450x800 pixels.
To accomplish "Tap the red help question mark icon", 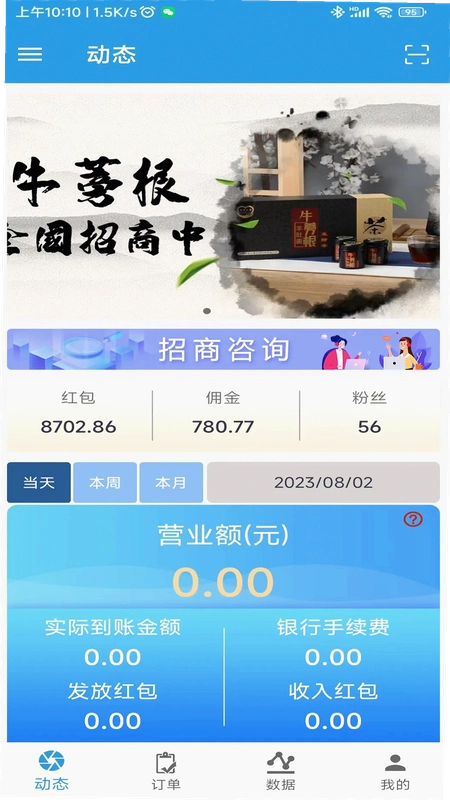I will pyautogui.click(x=413, y=519).
